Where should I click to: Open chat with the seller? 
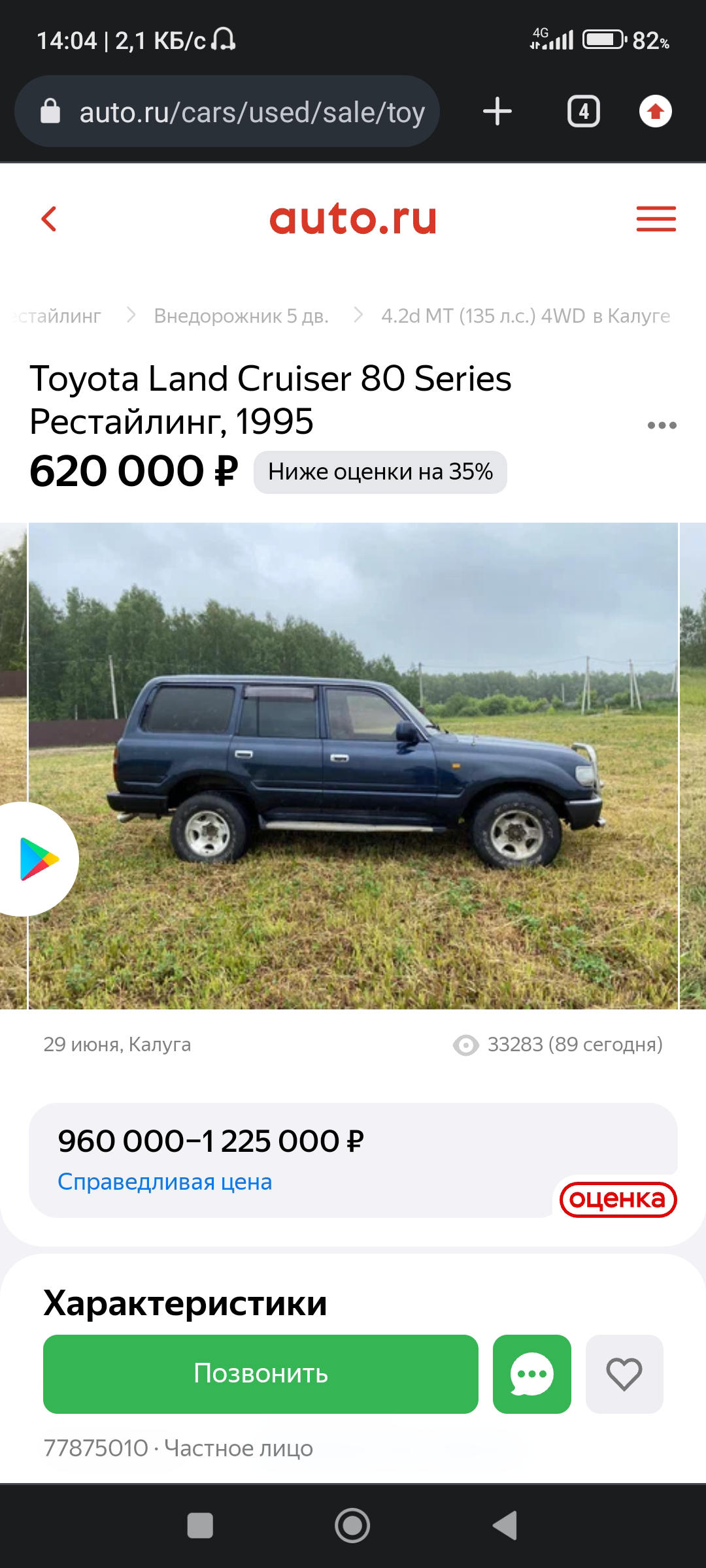pos(531,1374)
